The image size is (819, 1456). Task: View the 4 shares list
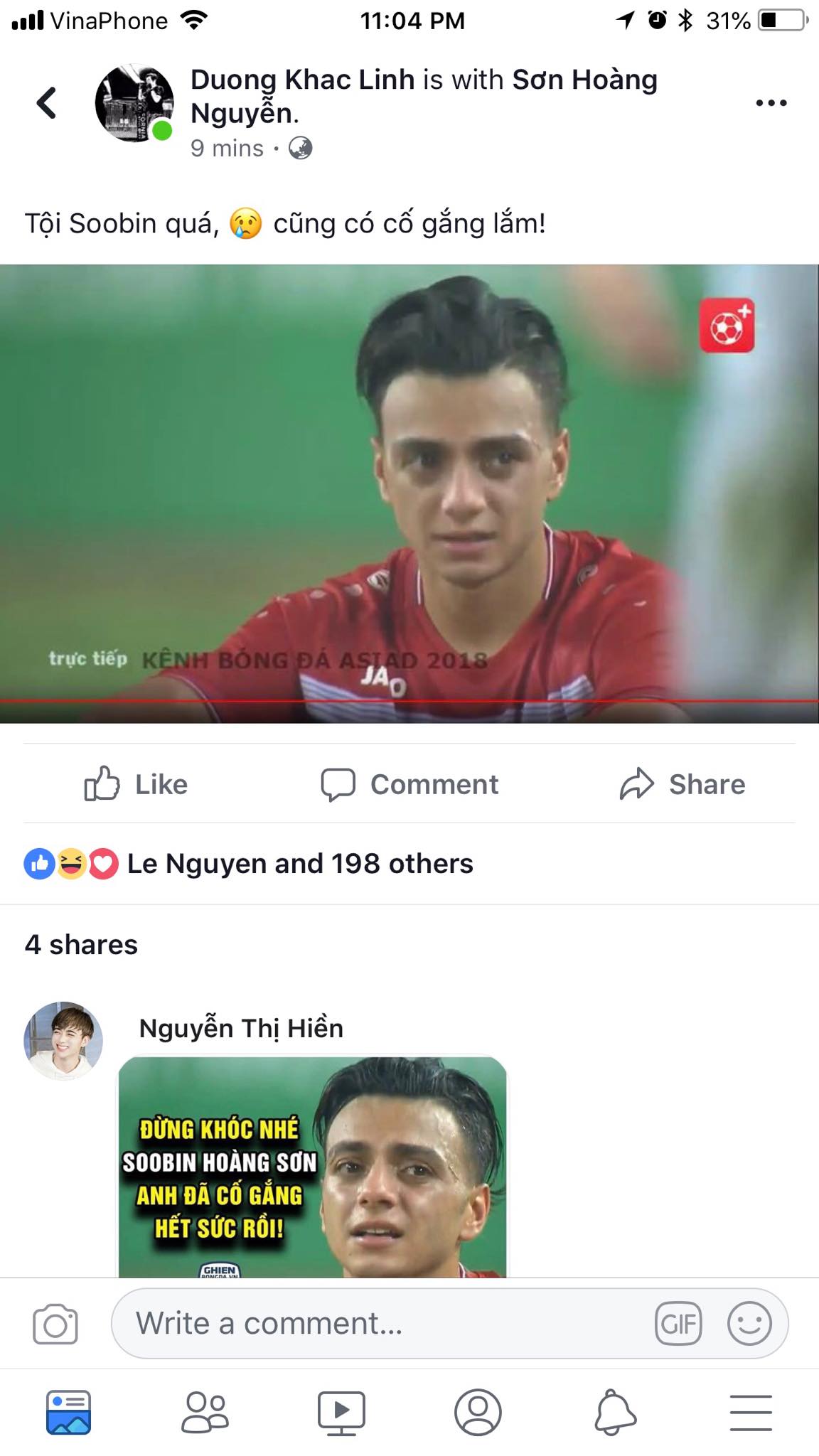(x=81, y=945)
